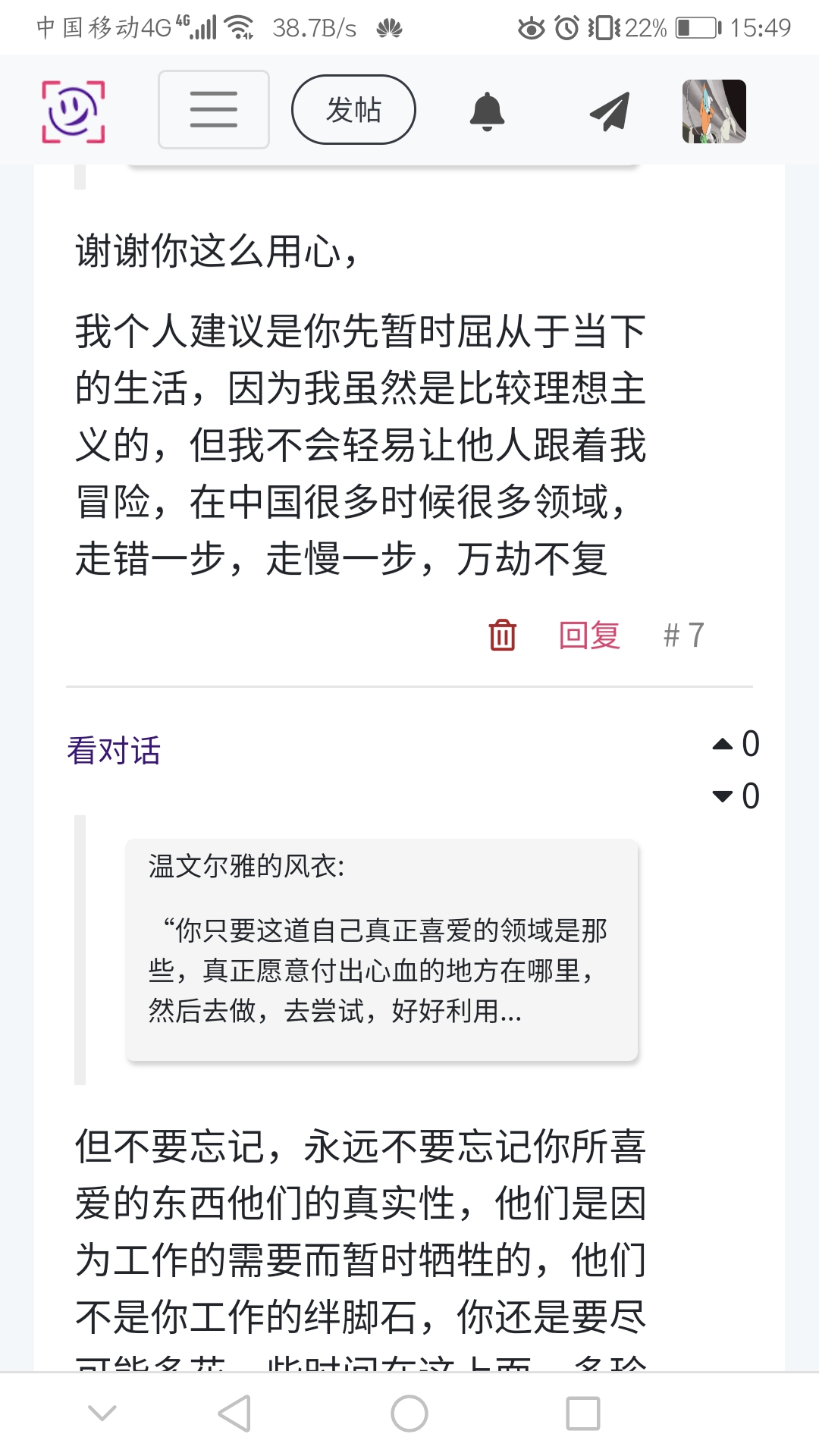The image size is (819, 1456).
Task: Go to the home screen
Action: point(409,1414)
